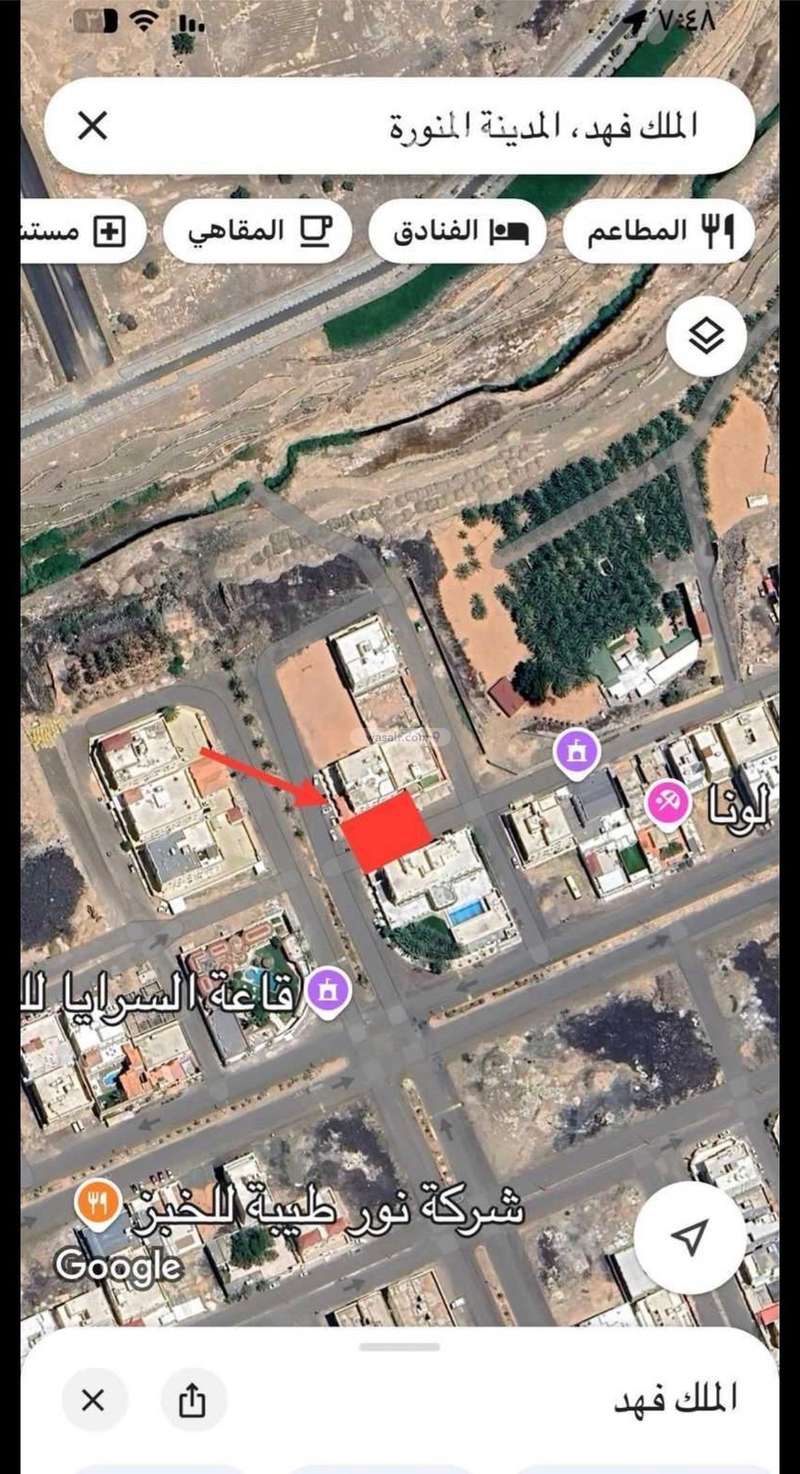Image resolution: width=800 pixels, height=1474 pixels.
Task: Tap the red highlighted land parcel
Action: click(385, 830)
